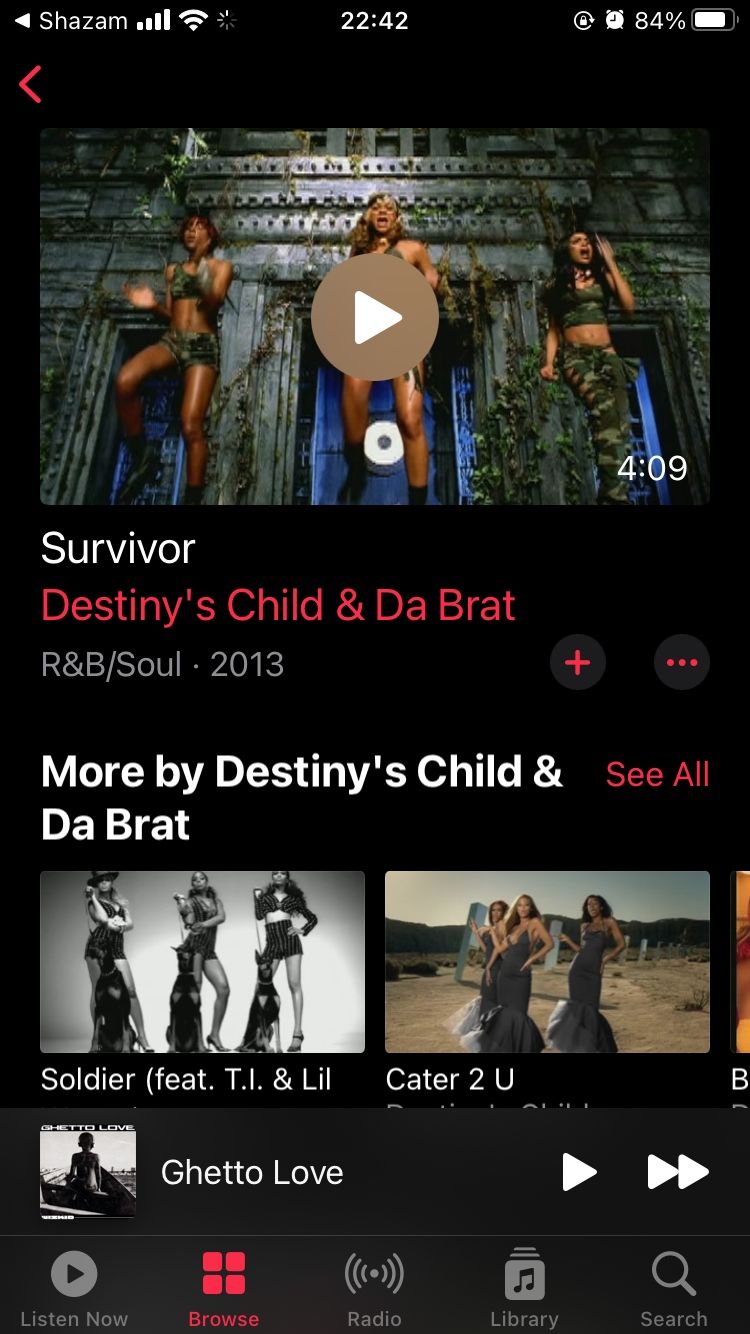This screenshot has width=750, height=1334.
Task: Open the Soldier music video
Action: click(x=202, y=961)
